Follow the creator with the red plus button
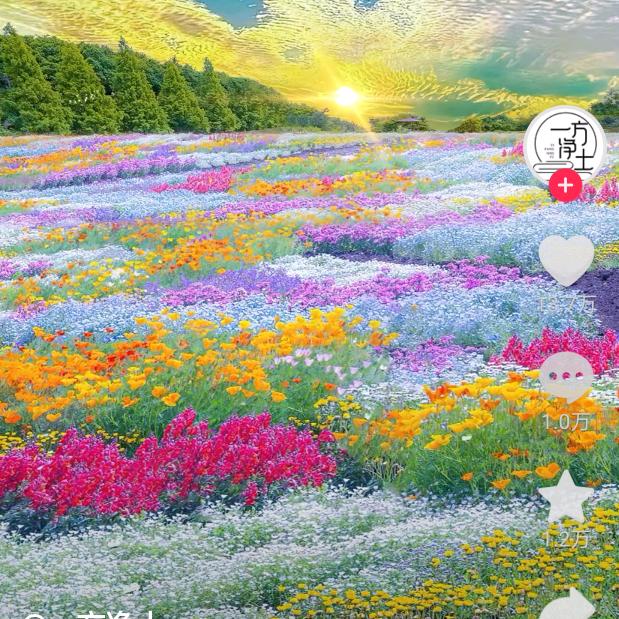Screen dimensions: 619x619 coord(565,186)
